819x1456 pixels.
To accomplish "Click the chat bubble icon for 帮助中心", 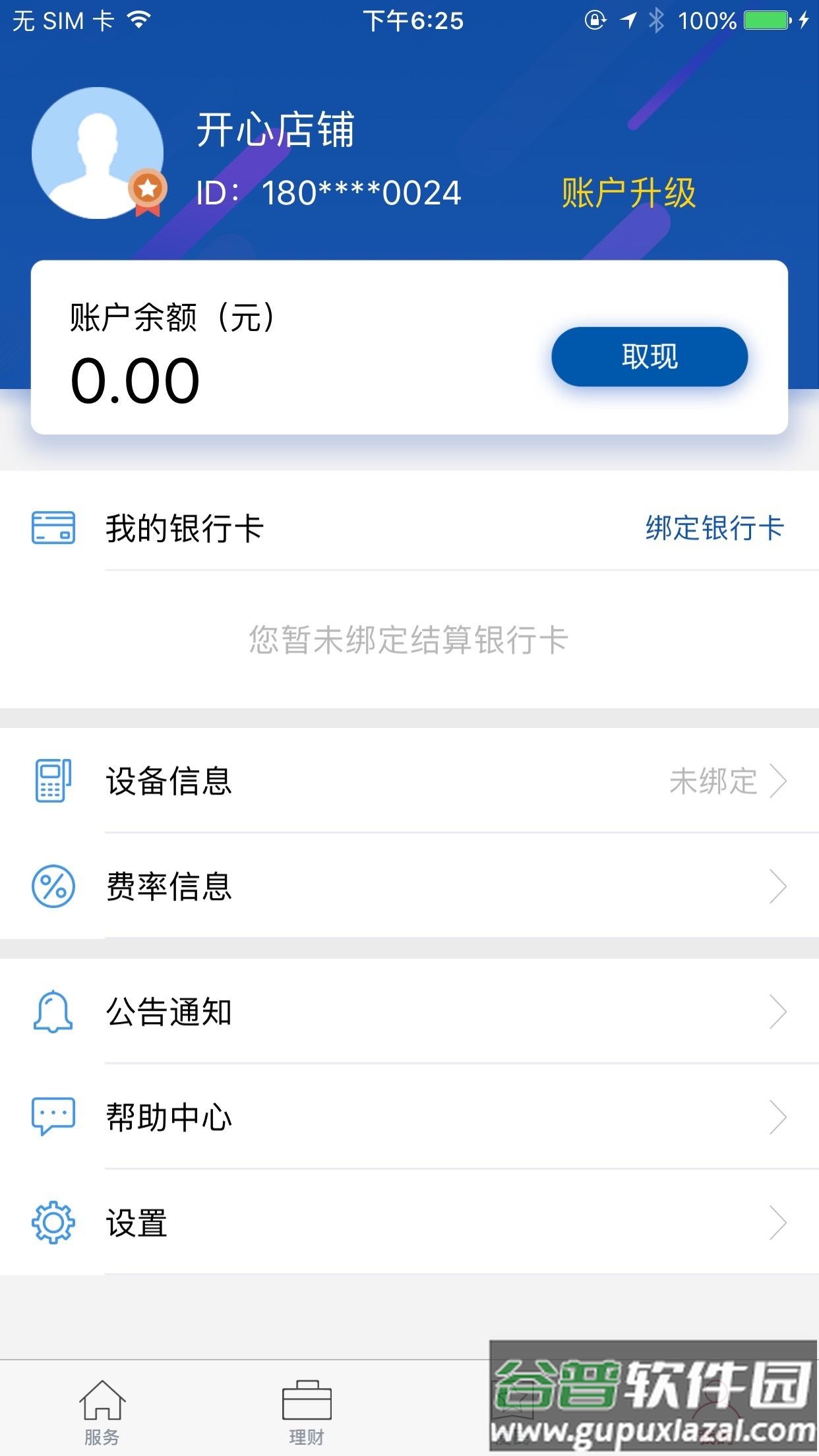I will point(53,1116).
